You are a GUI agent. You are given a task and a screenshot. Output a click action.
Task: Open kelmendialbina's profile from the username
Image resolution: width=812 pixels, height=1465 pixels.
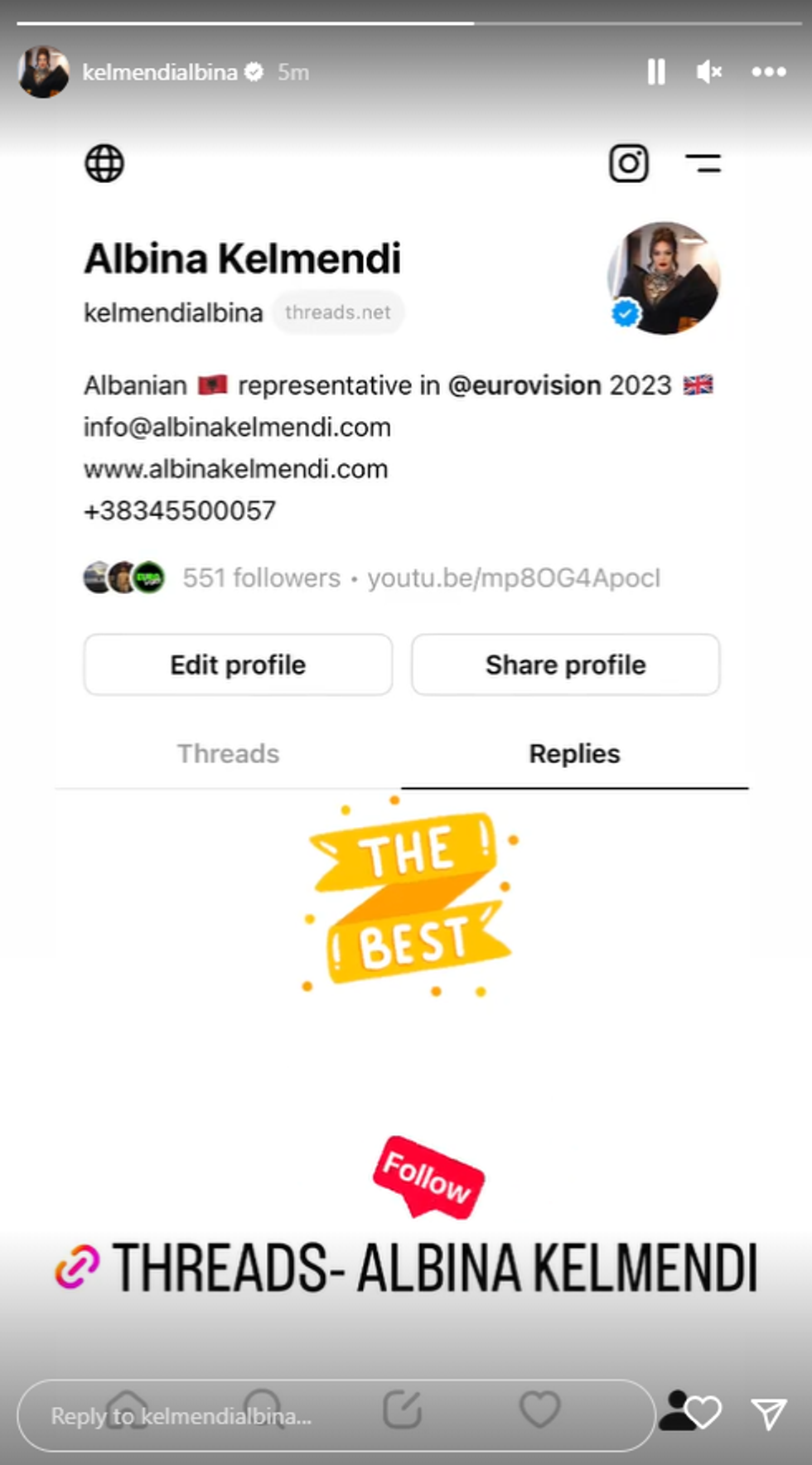point(159,72)
